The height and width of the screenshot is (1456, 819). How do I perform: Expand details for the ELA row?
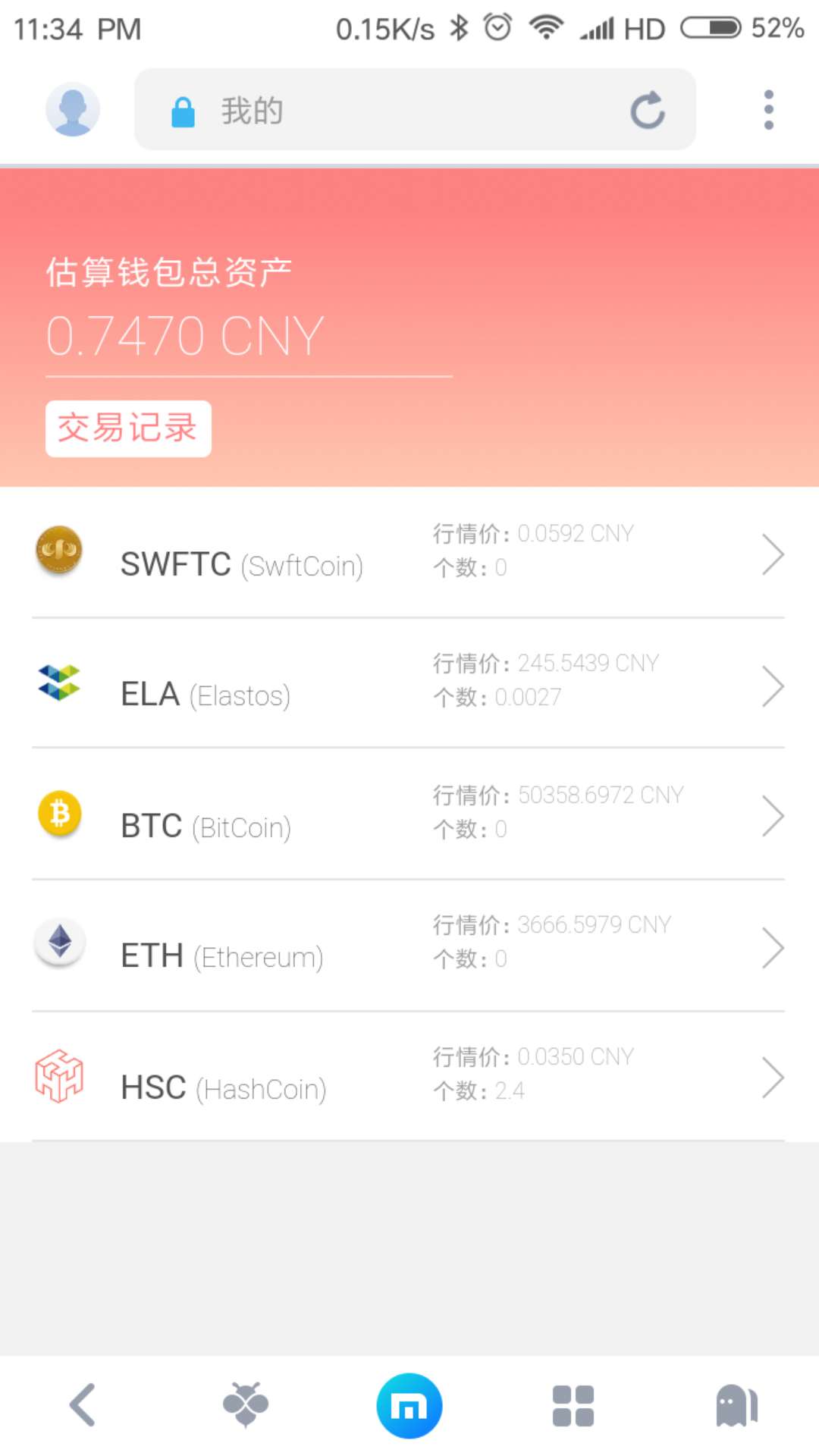pos(774,686)
